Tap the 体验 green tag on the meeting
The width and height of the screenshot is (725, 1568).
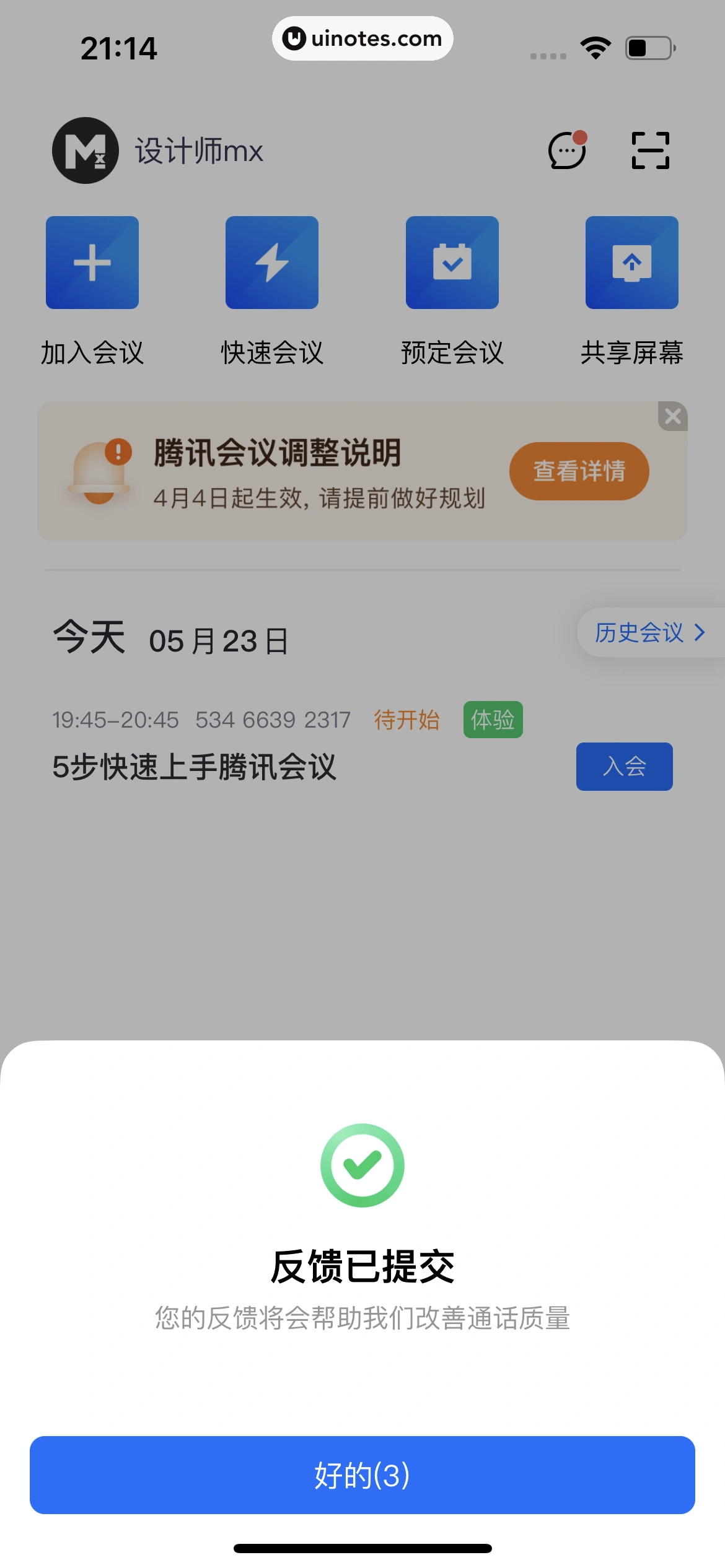(x=493, y=720)
